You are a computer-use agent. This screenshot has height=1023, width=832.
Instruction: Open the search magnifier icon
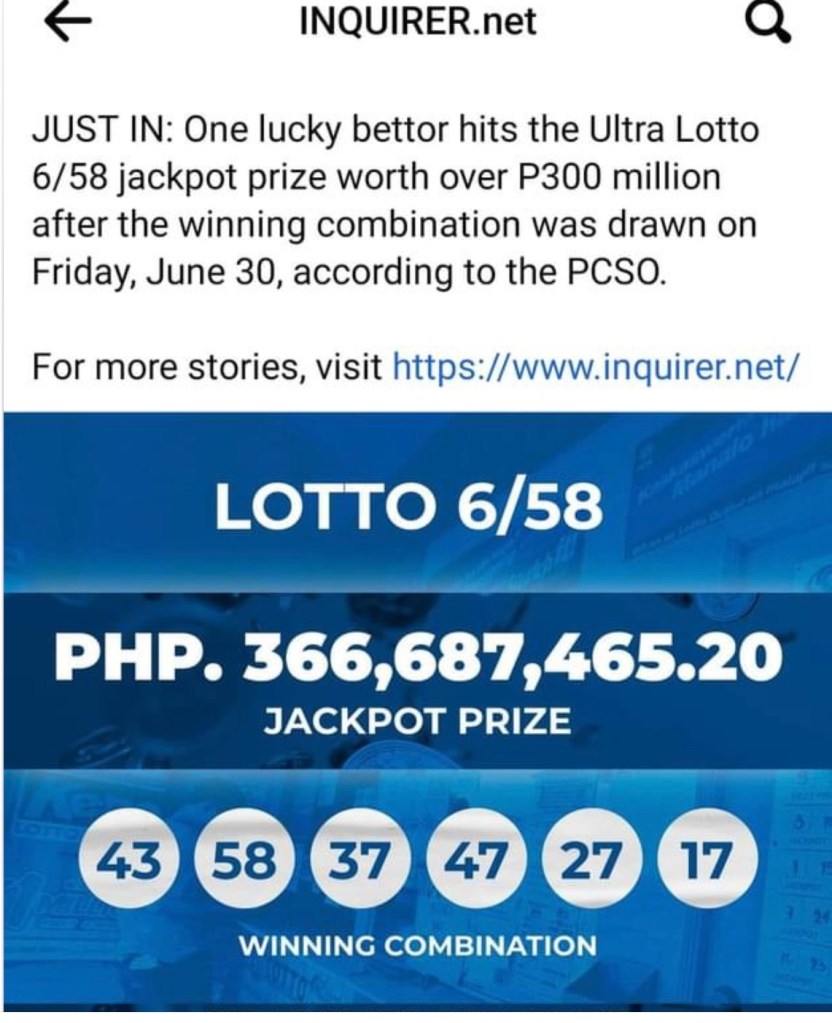[769, 24]
